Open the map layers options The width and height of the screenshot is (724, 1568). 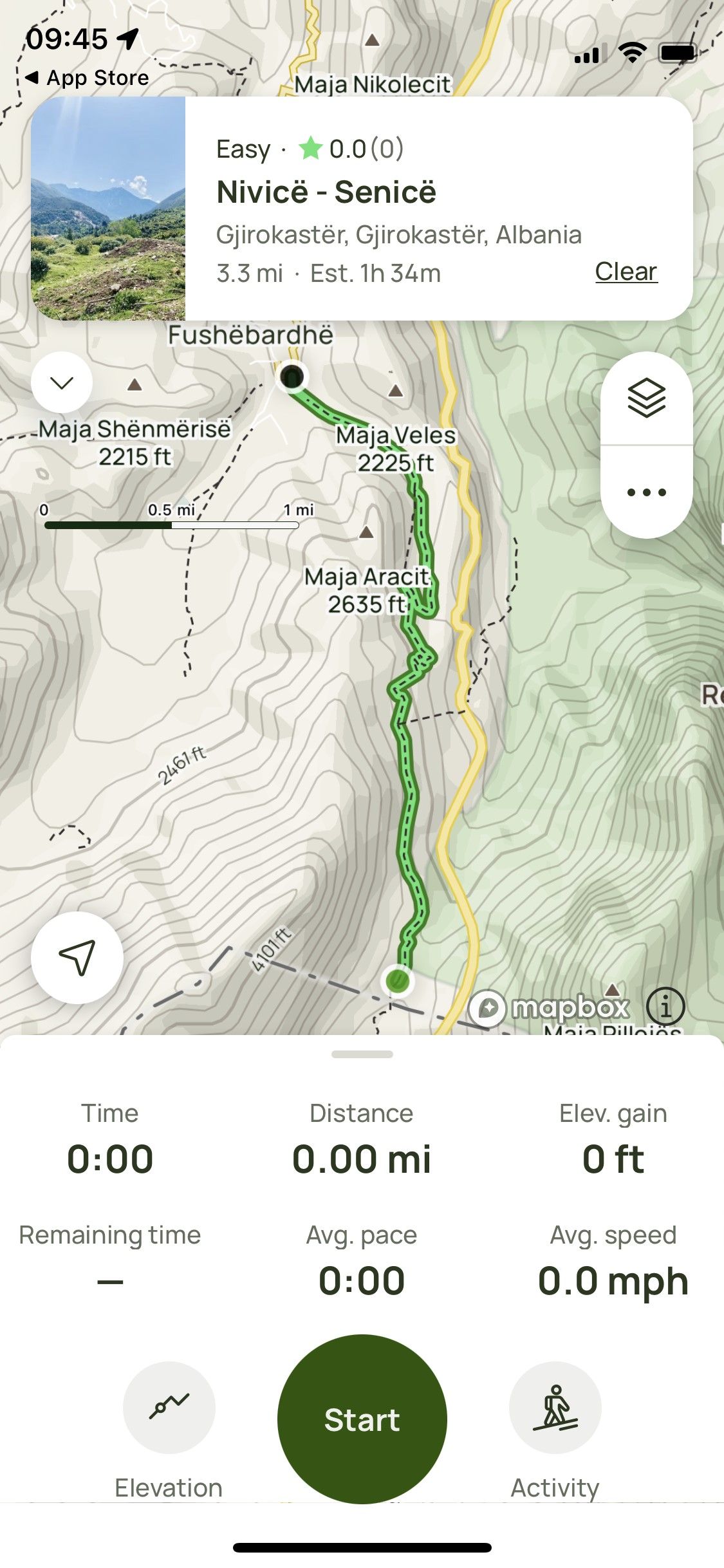click(646, 398)
